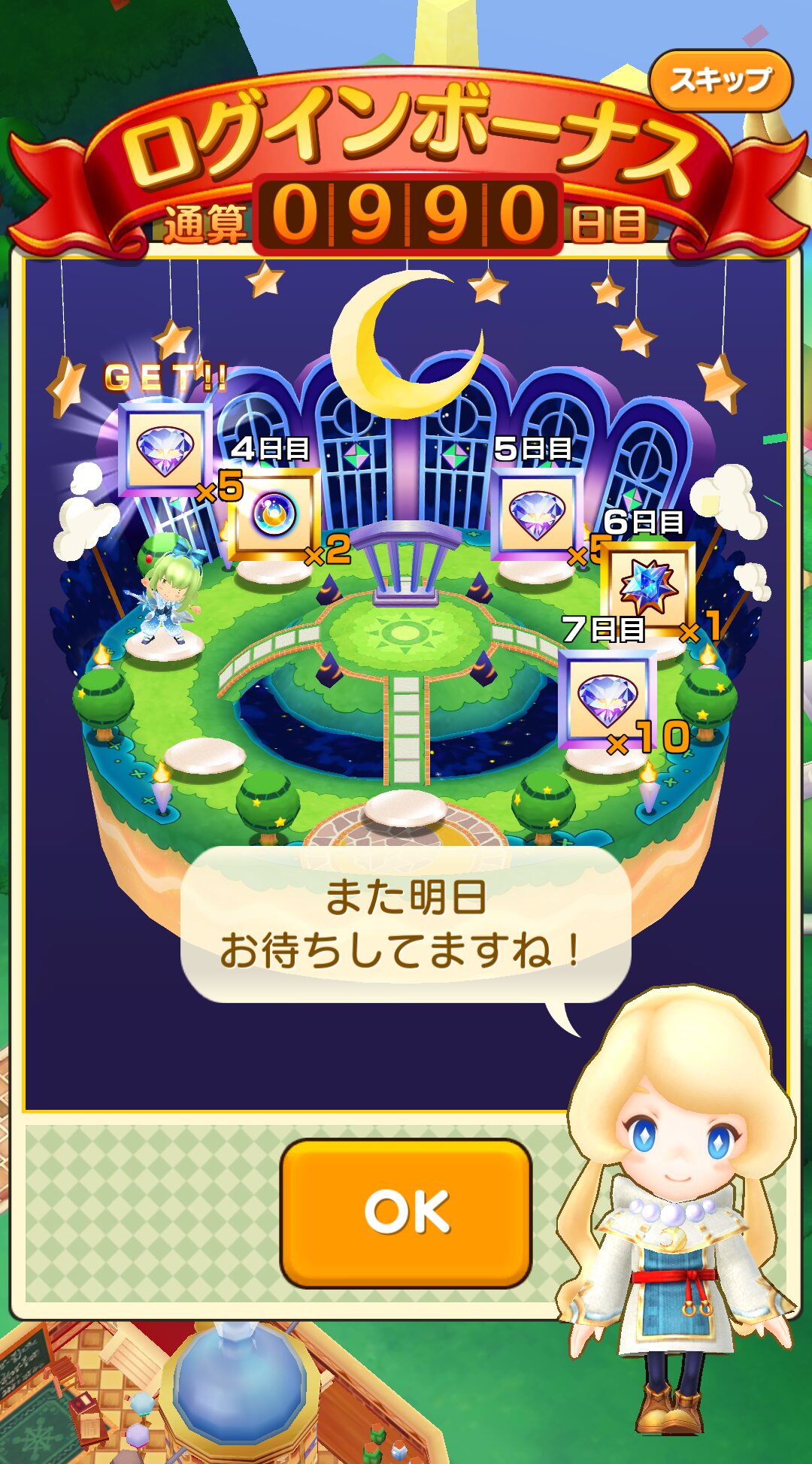
Task: Tap the orange OK button
Action: coord(406,1212)
